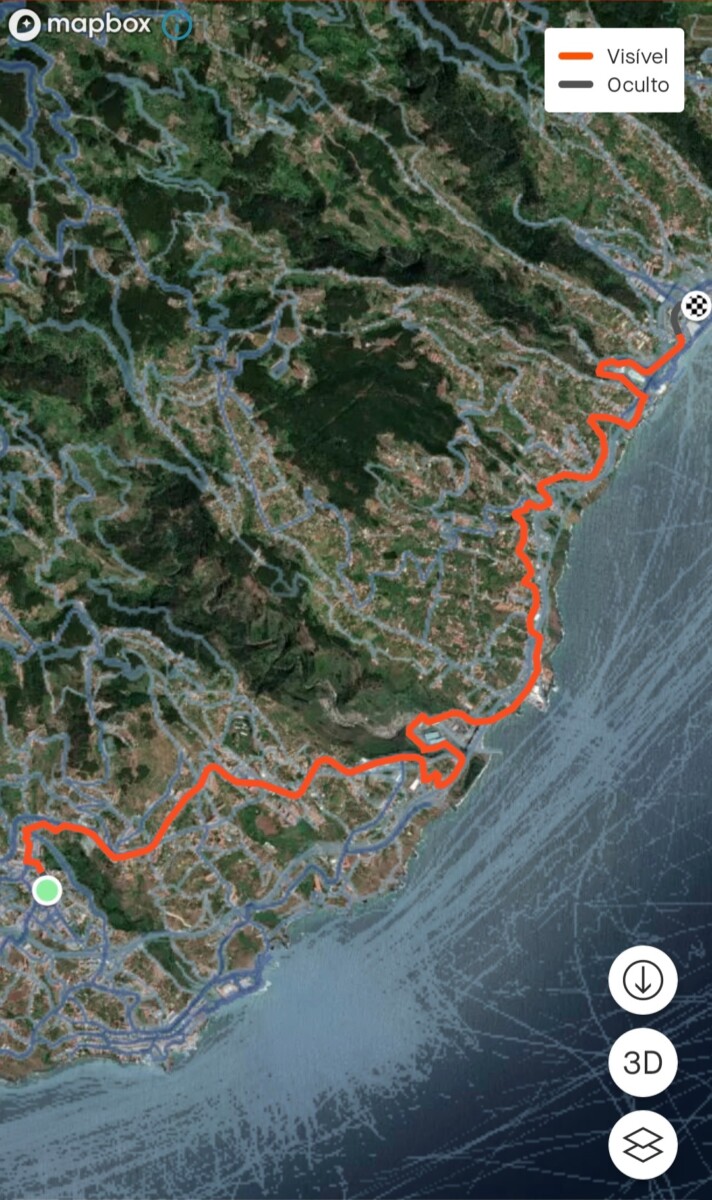Open the map layers selector
The width and height of the screenshot is (712, 1200).
tap(643, 1144)
